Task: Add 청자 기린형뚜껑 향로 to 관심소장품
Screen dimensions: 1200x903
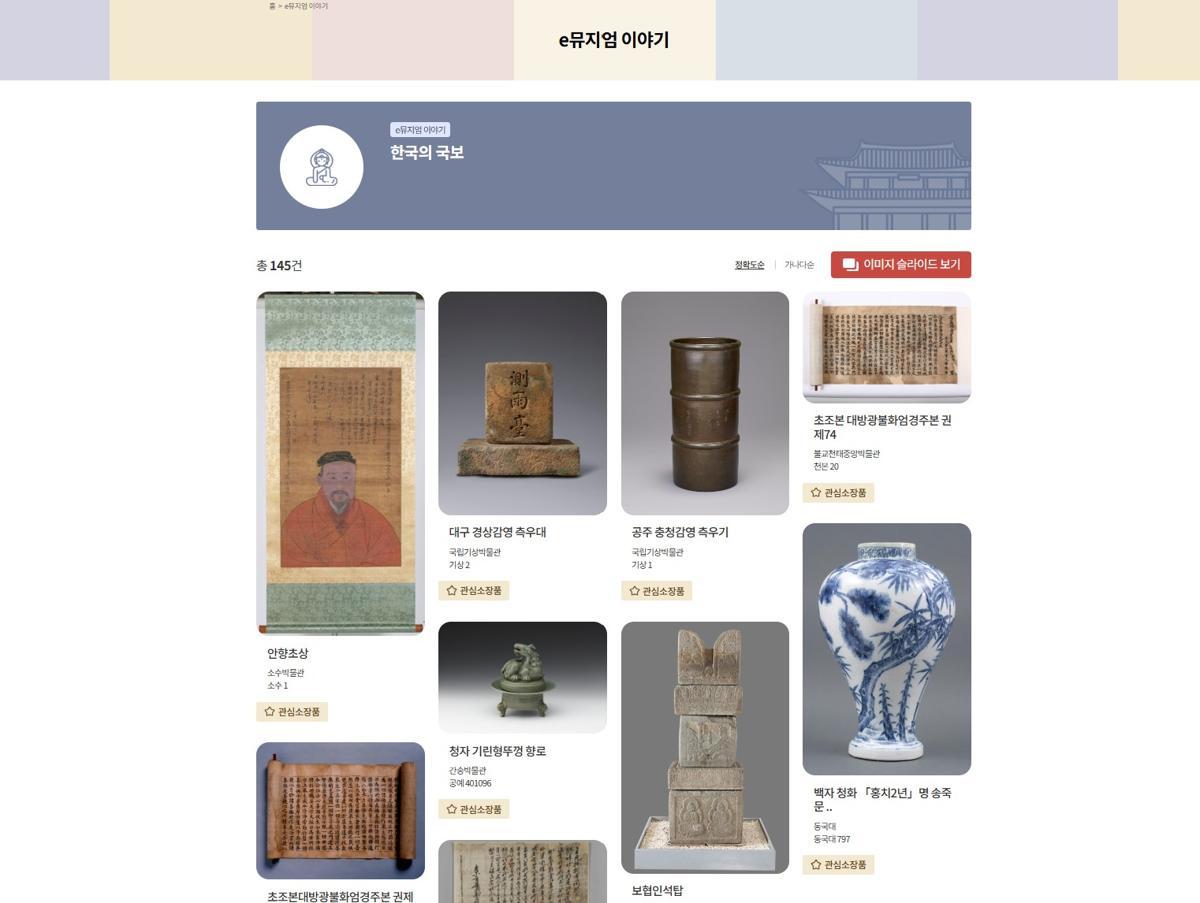Action: 474,809
